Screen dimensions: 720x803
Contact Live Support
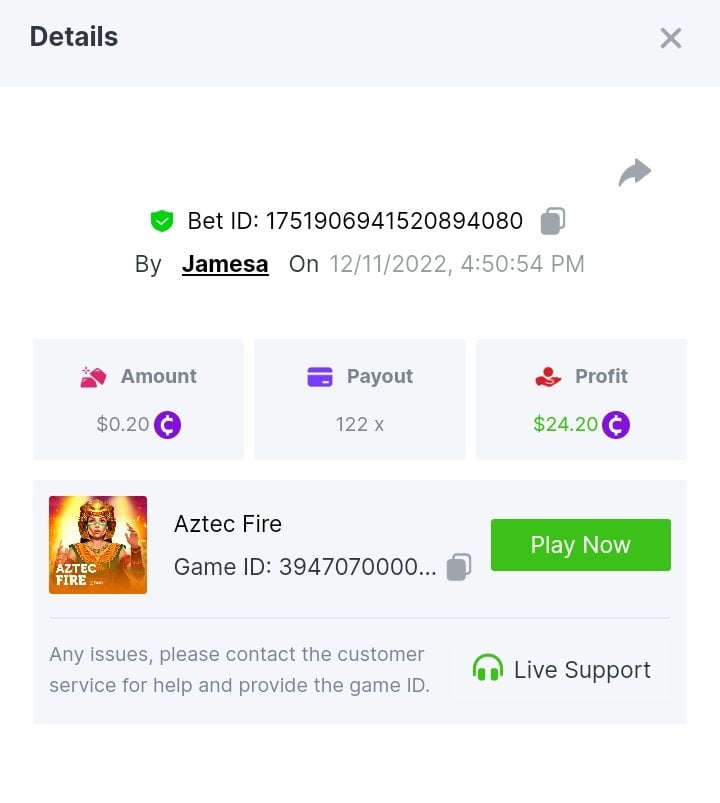click(x=561, y=669)
